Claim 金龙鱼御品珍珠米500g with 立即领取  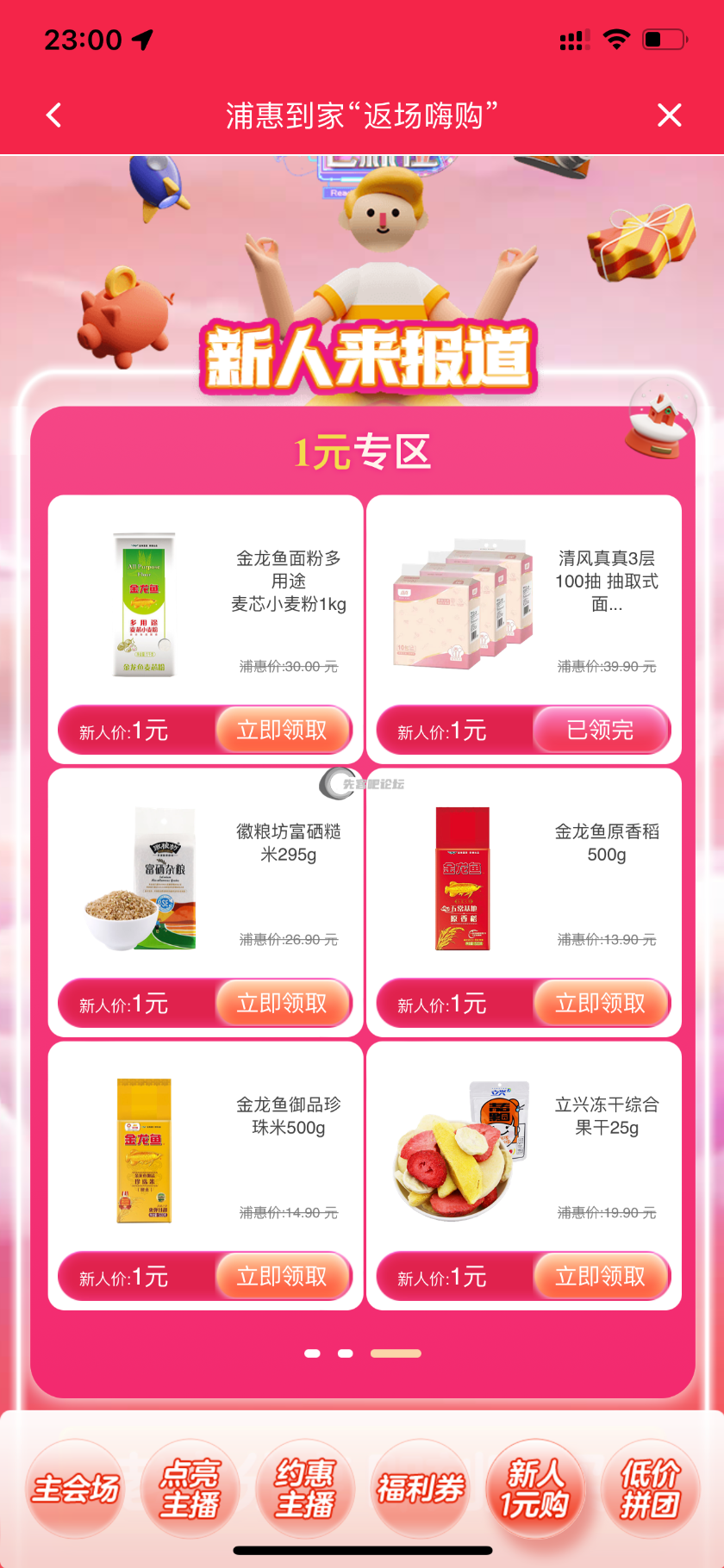(x=283, y=1277)
